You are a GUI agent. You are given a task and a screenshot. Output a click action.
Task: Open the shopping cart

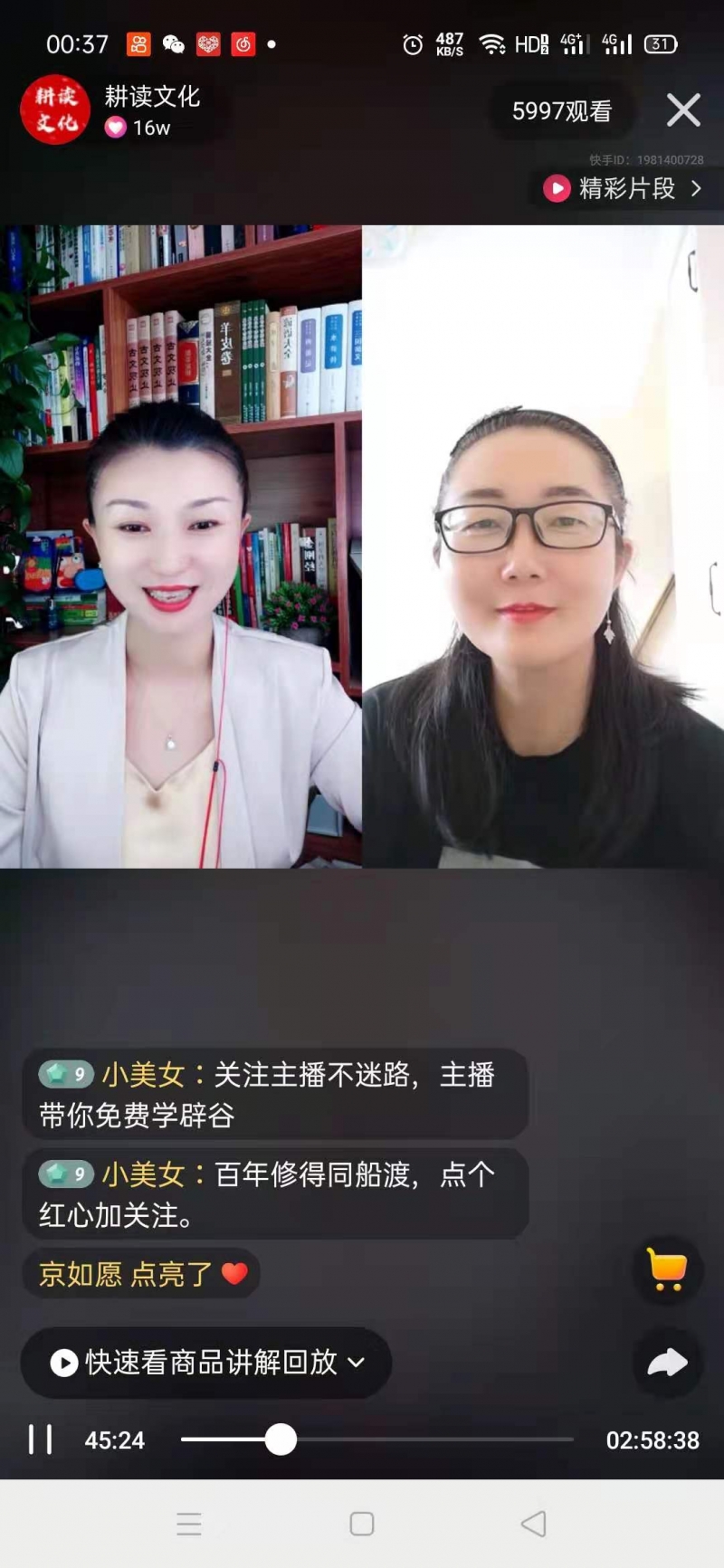coord(668,1269)
